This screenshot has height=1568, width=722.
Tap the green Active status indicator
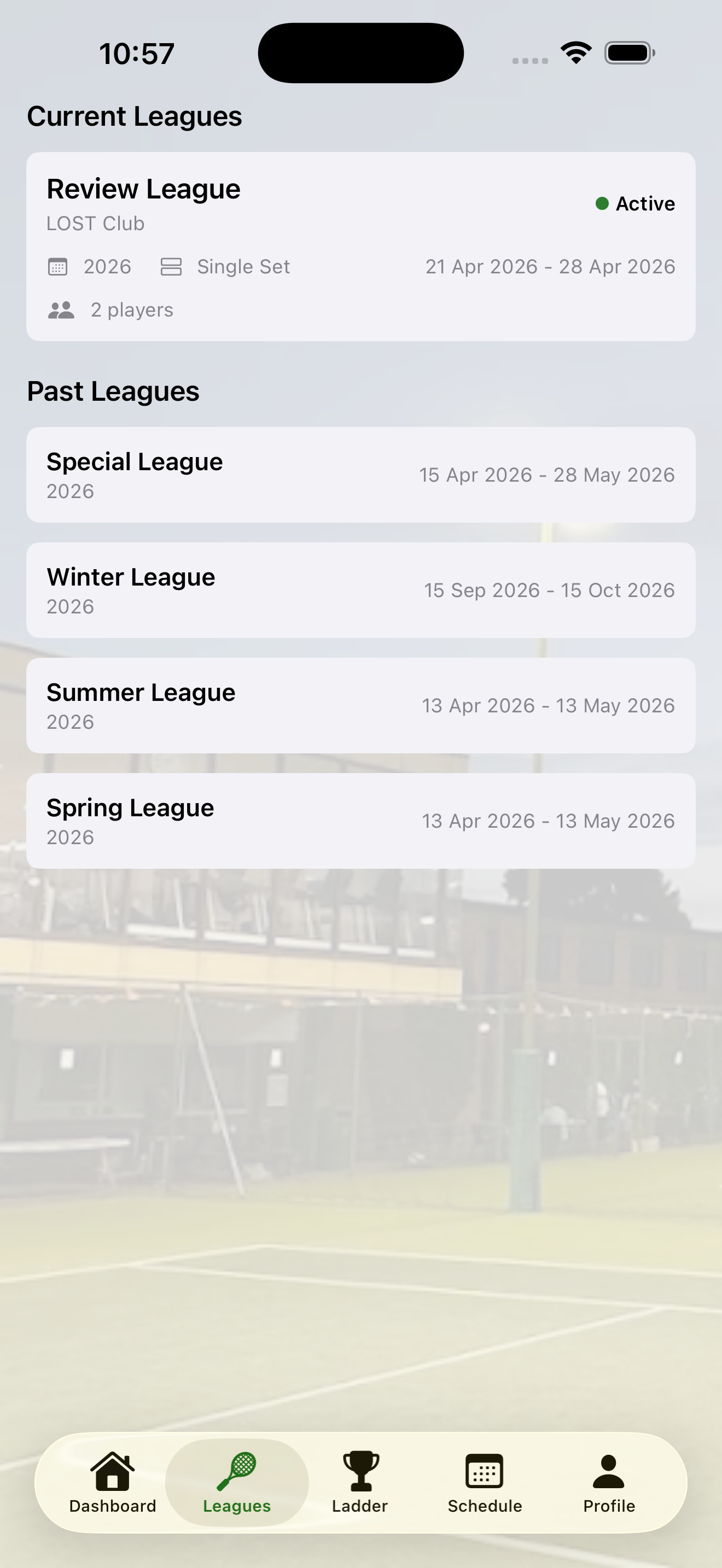[602, 203]
